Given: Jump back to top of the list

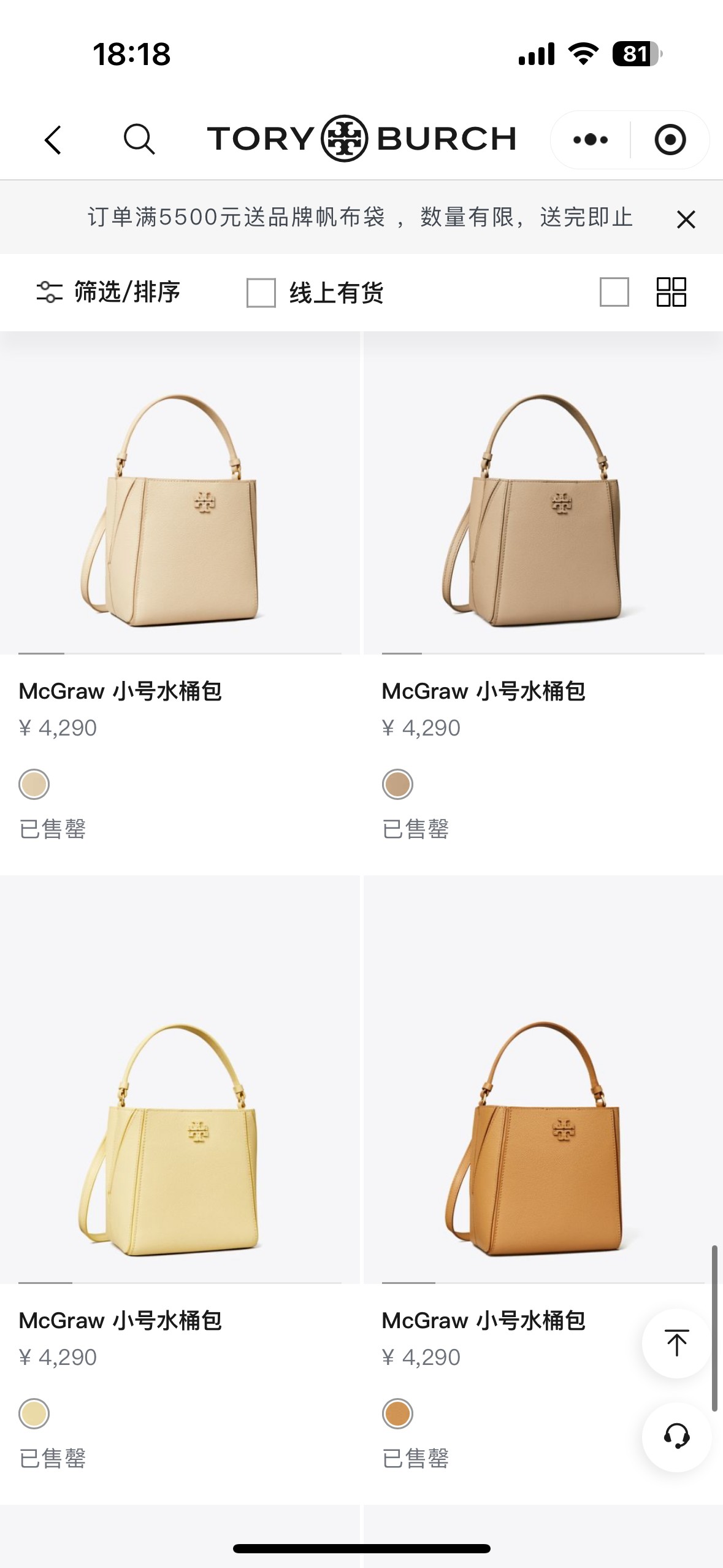Looking at the screenshot, I should (x=676, y=1343).
